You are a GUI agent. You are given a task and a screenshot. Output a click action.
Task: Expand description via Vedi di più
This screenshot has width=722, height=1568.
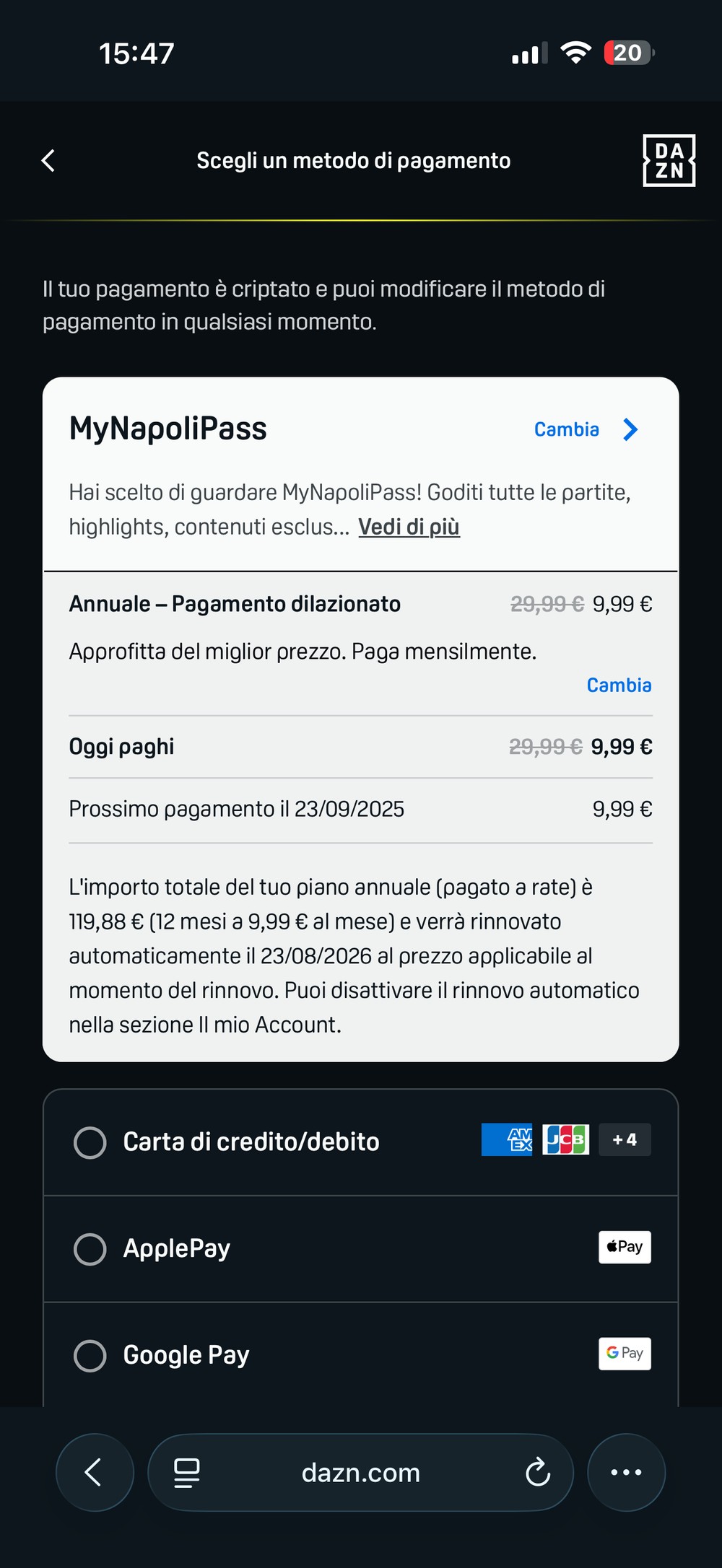(409, 527)
